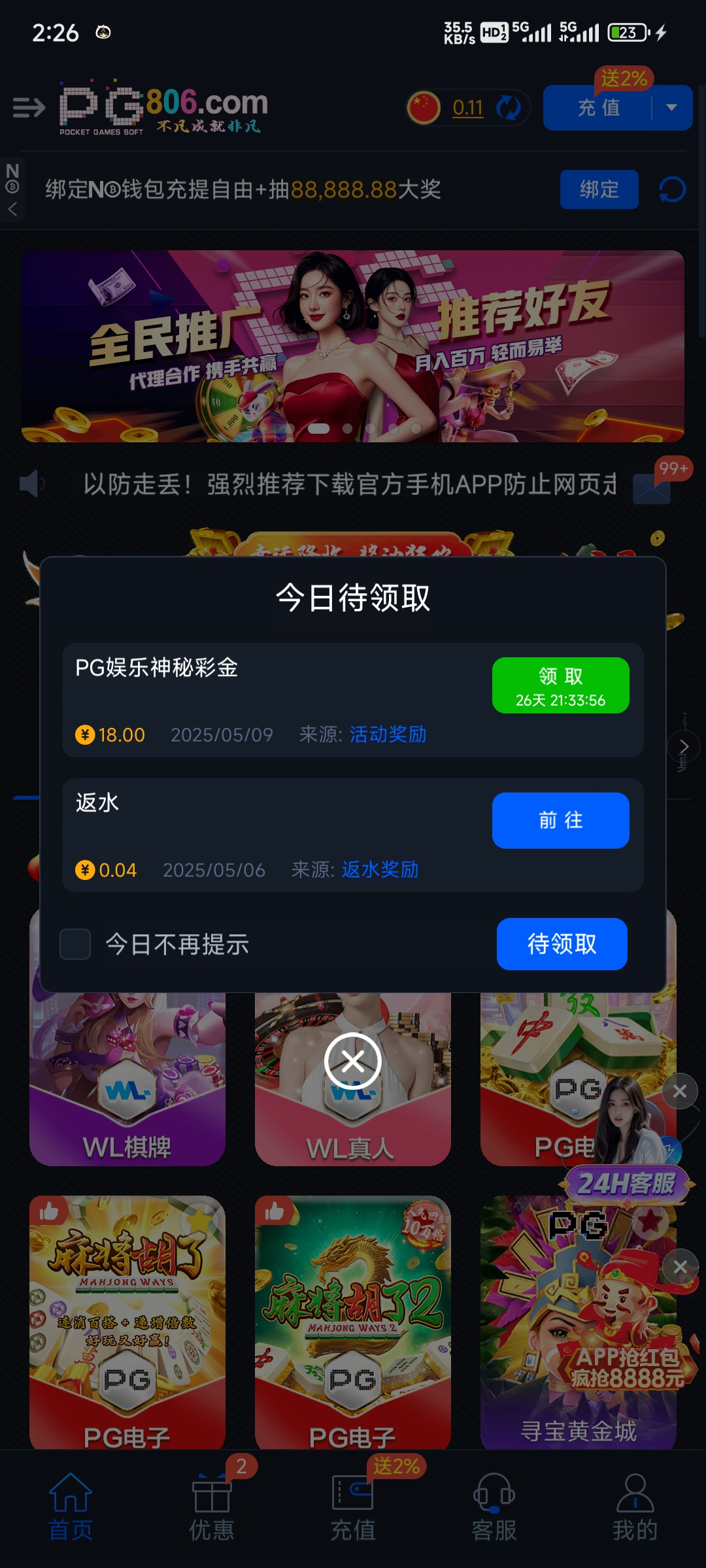706x1568 pixels.
Task: Tap 绑定 to bind the wallet
Action: [x=599, y=189]
